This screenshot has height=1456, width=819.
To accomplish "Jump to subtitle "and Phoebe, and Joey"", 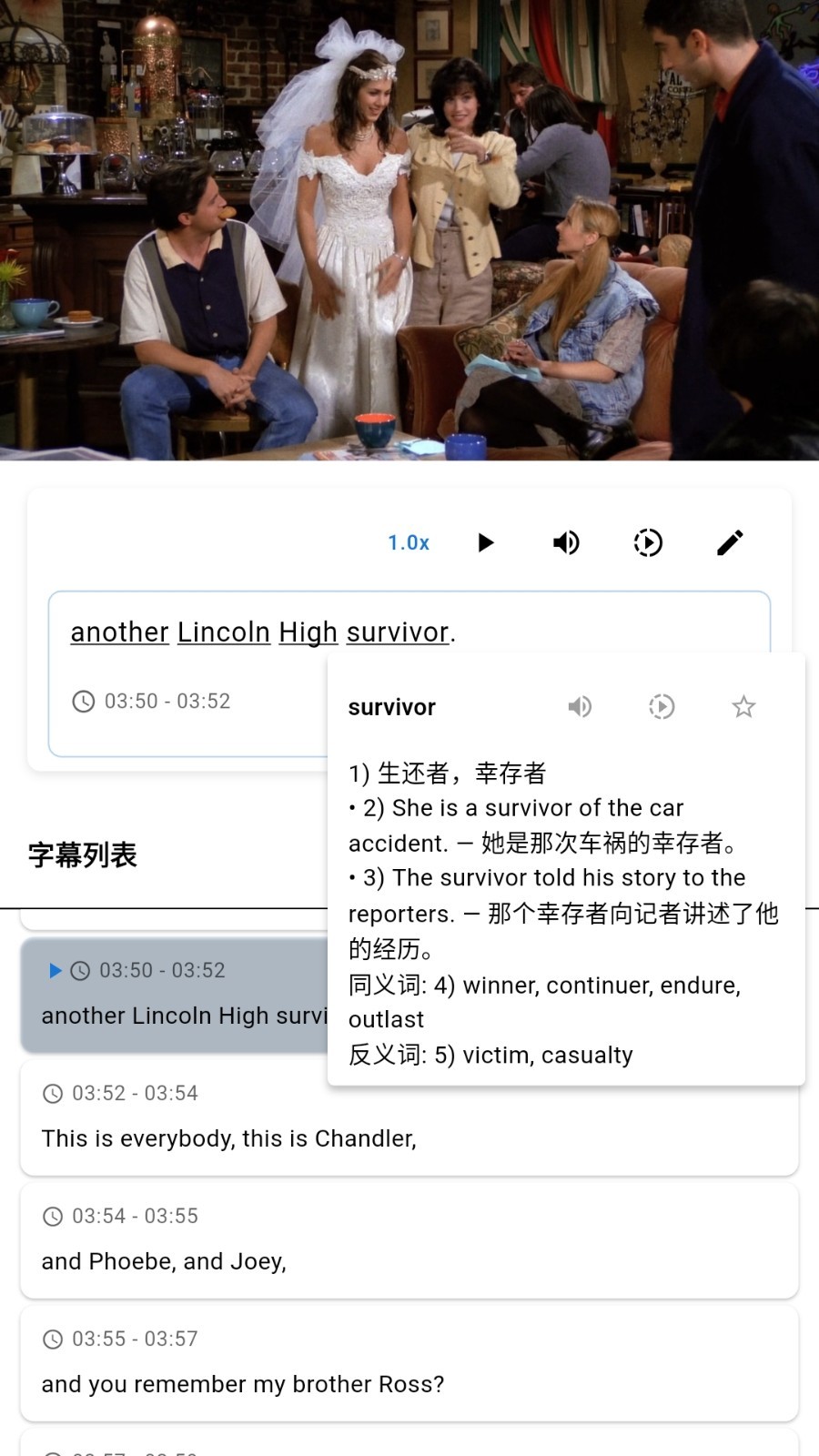I will pyautogui.click(x=409, y=1241).
